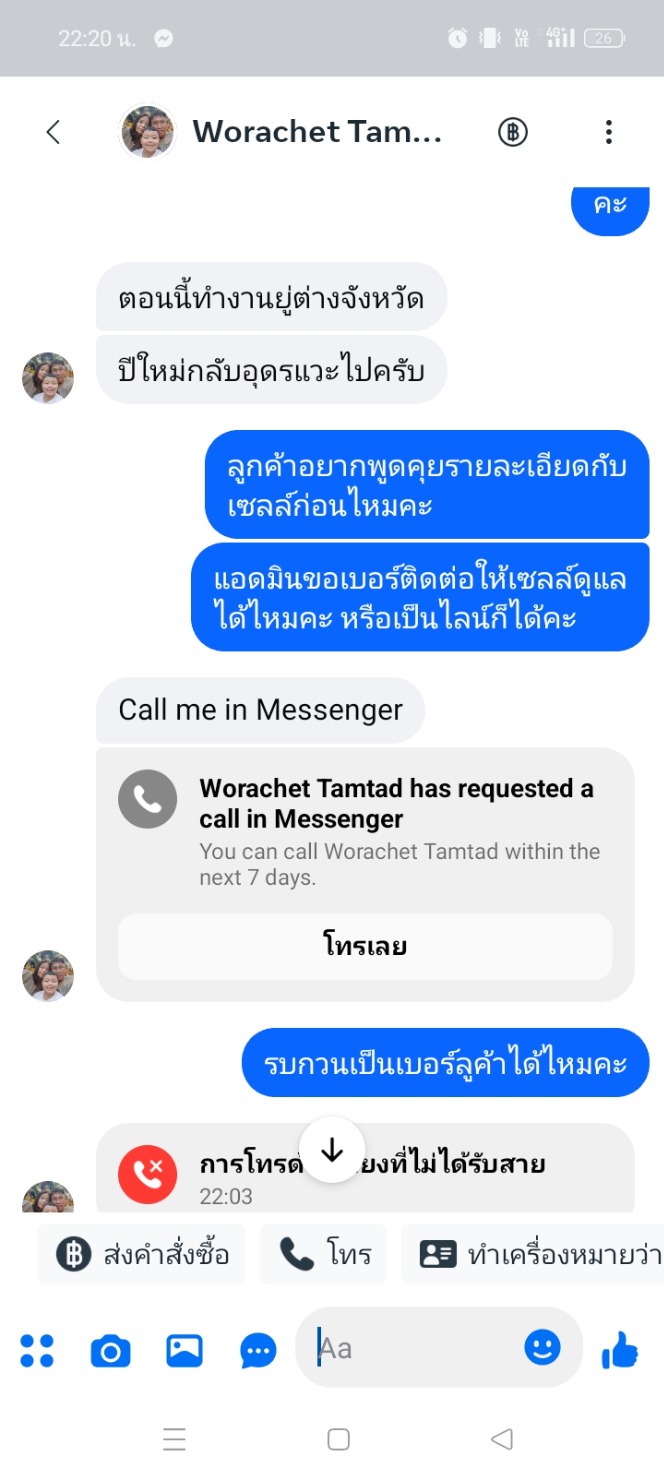Open saved replies speech bubble icon
The width and height of the screenshot is (664, 1480).
(259, 1351)
